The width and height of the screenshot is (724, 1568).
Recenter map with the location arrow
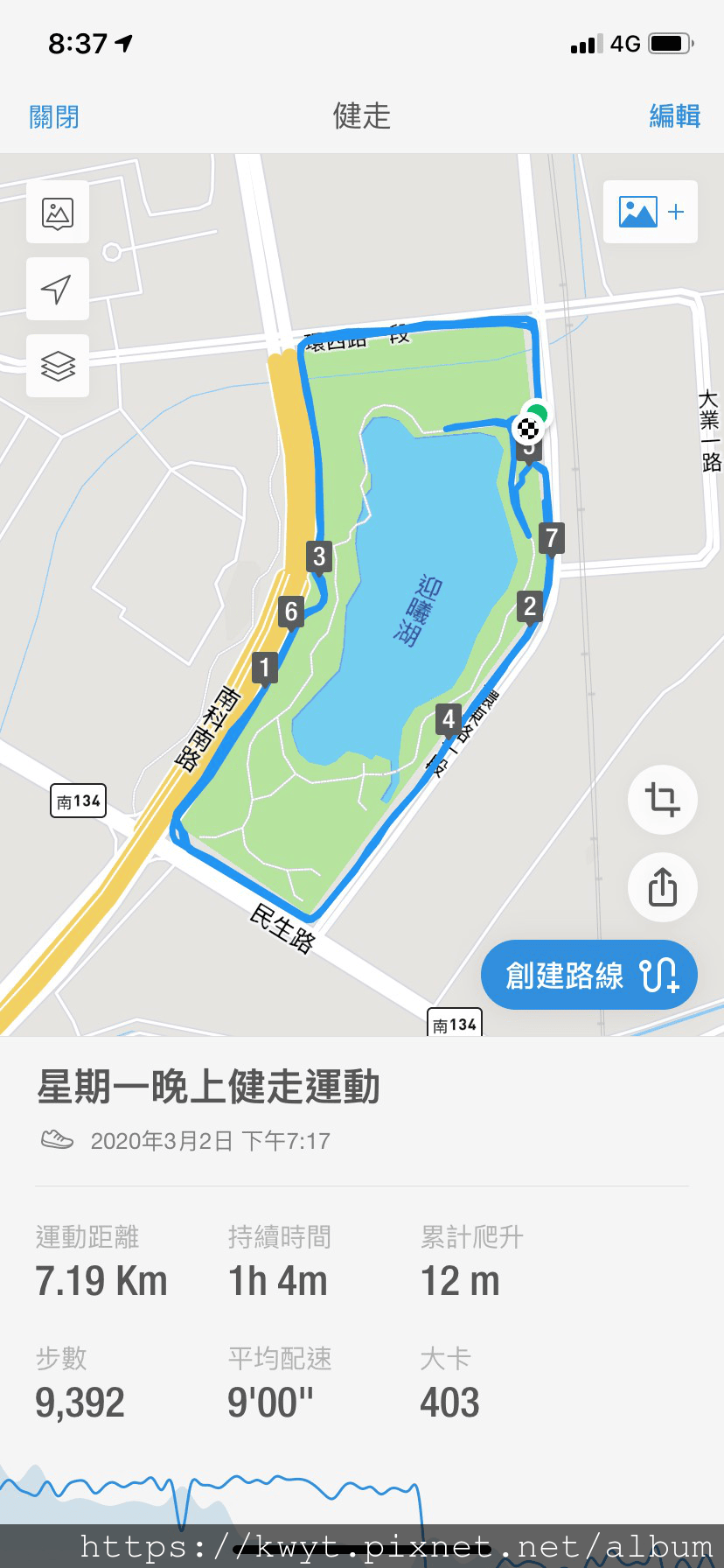58,289
